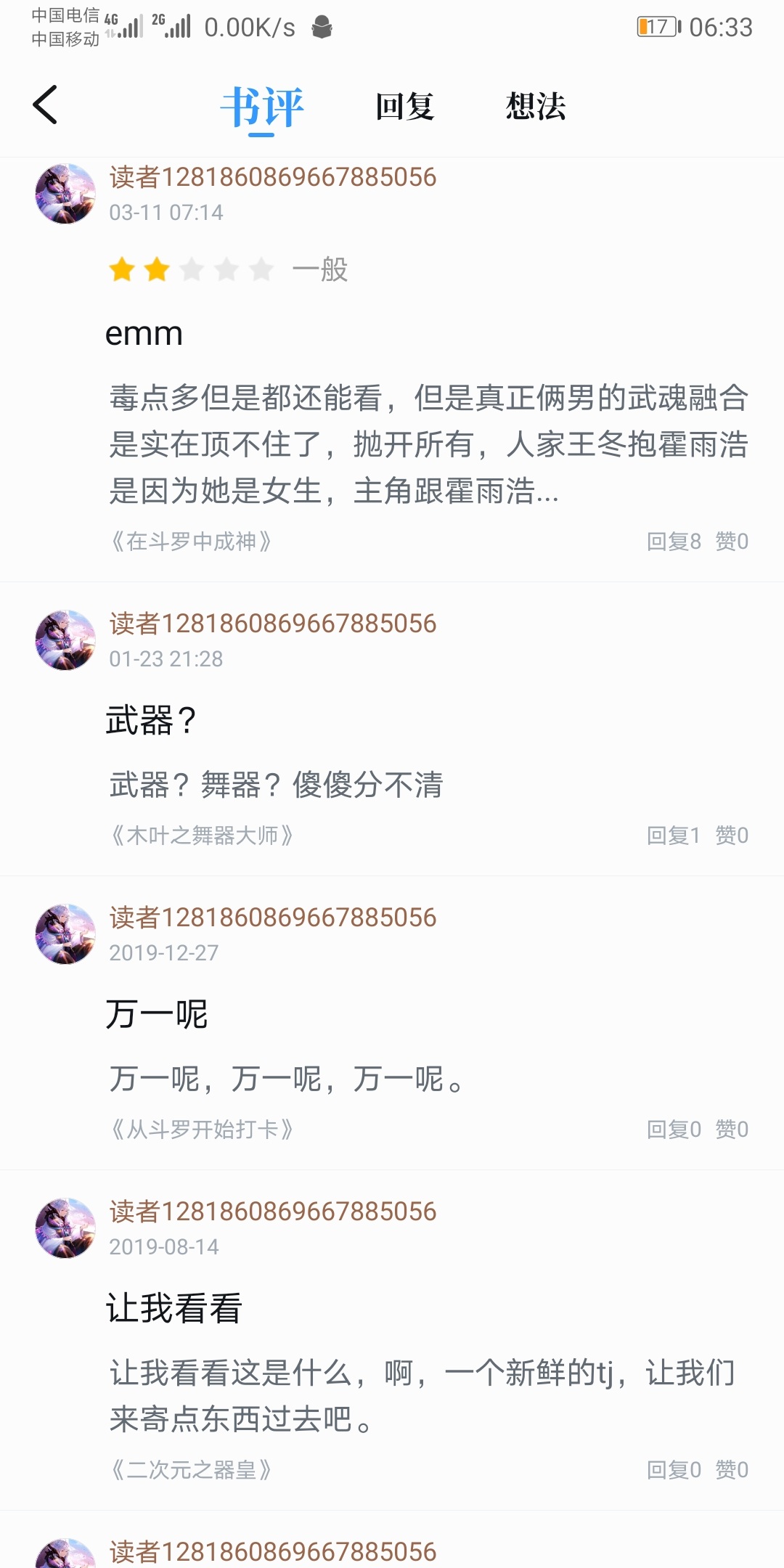Screen dimensions: 784x1568
Task: Open the book link 《从斗罗开始打卡》
Action: [x=201, y=1130]
